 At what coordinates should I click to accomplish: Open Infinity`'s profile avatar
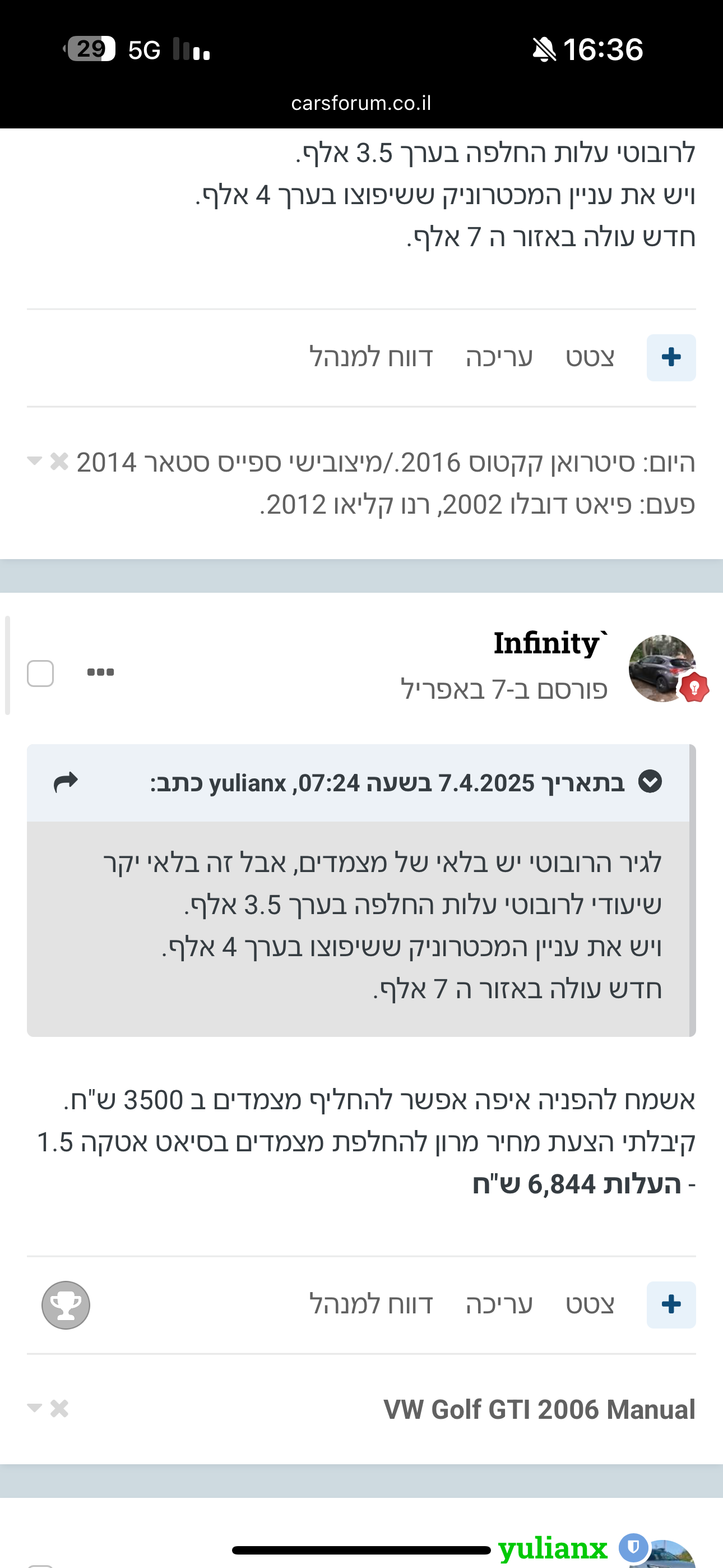click(662, 668)
